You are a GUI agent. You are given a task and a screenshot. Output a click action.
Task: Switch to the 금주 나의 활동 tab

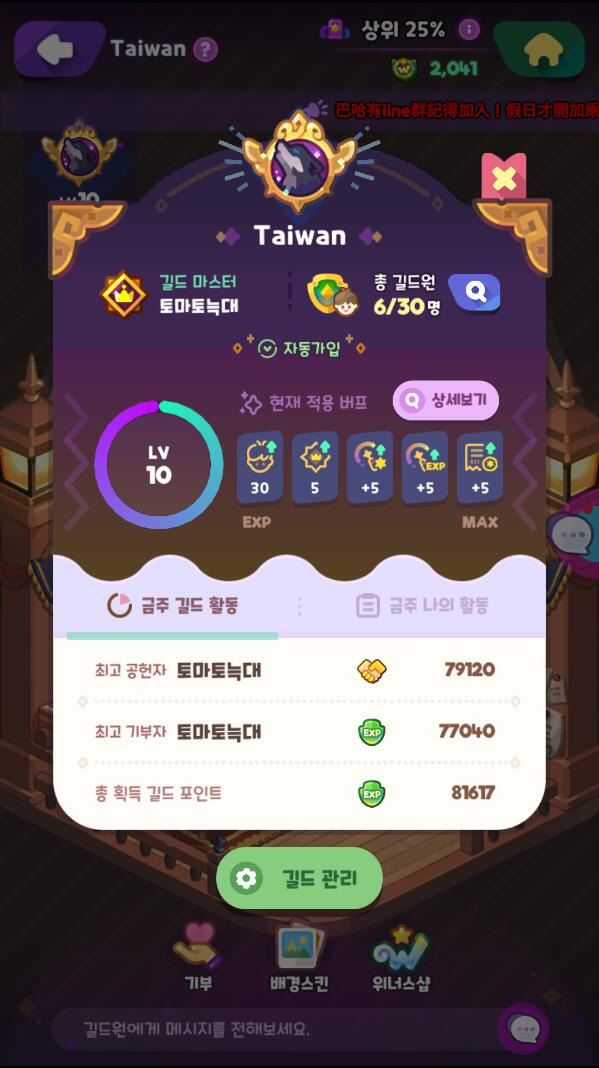click(x=423, y=605)
